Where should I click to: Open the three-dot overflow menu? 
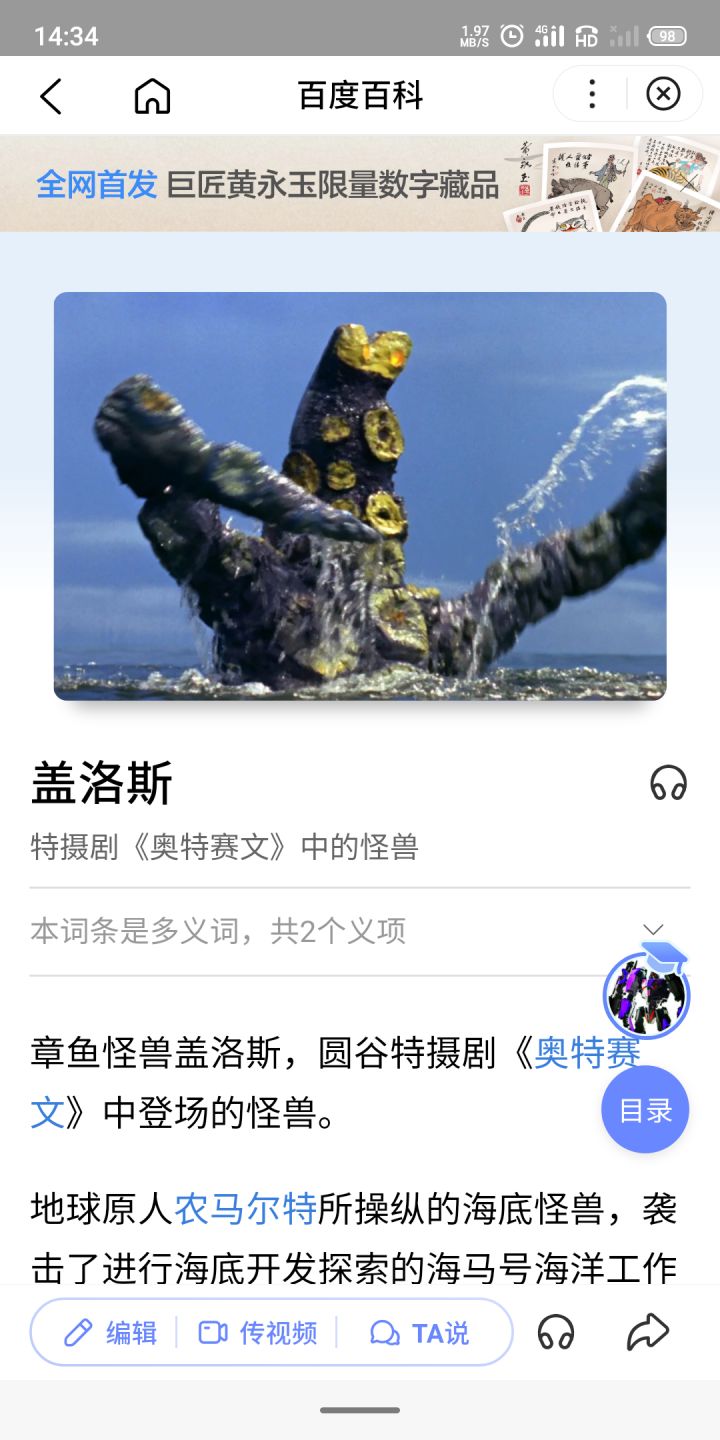592,95
